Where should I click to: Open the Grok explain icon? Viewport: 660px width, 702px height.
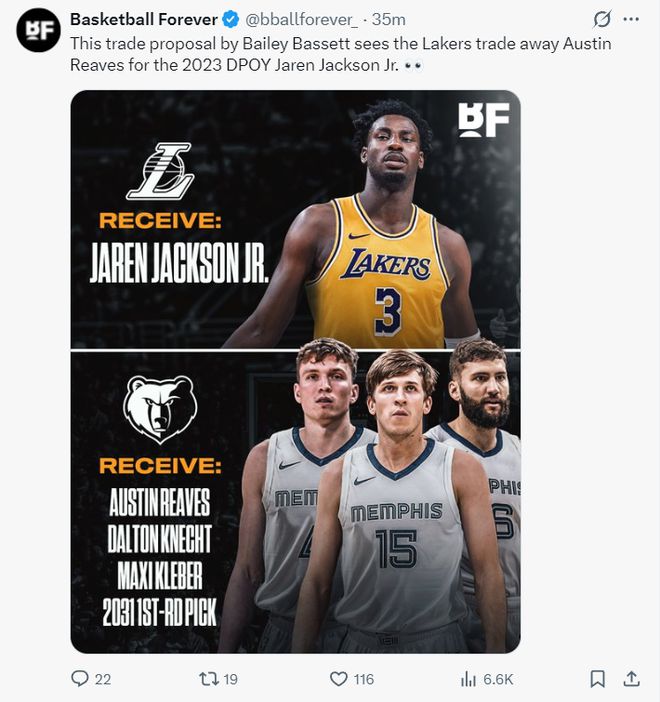602,19
